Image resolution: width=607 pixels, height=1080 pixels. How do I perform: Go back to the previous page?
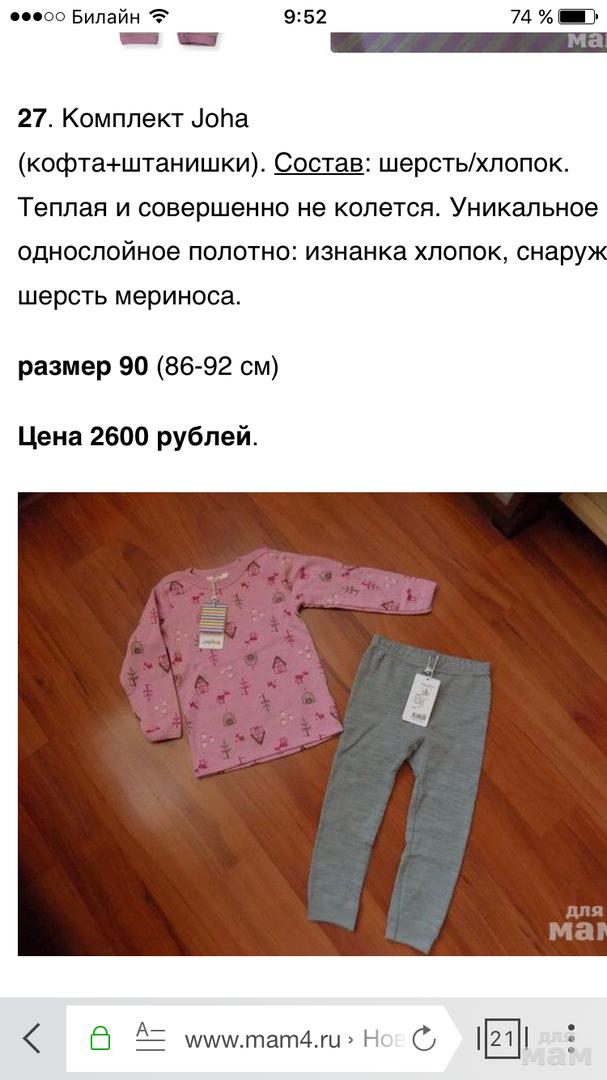(x=32, y=1038)
